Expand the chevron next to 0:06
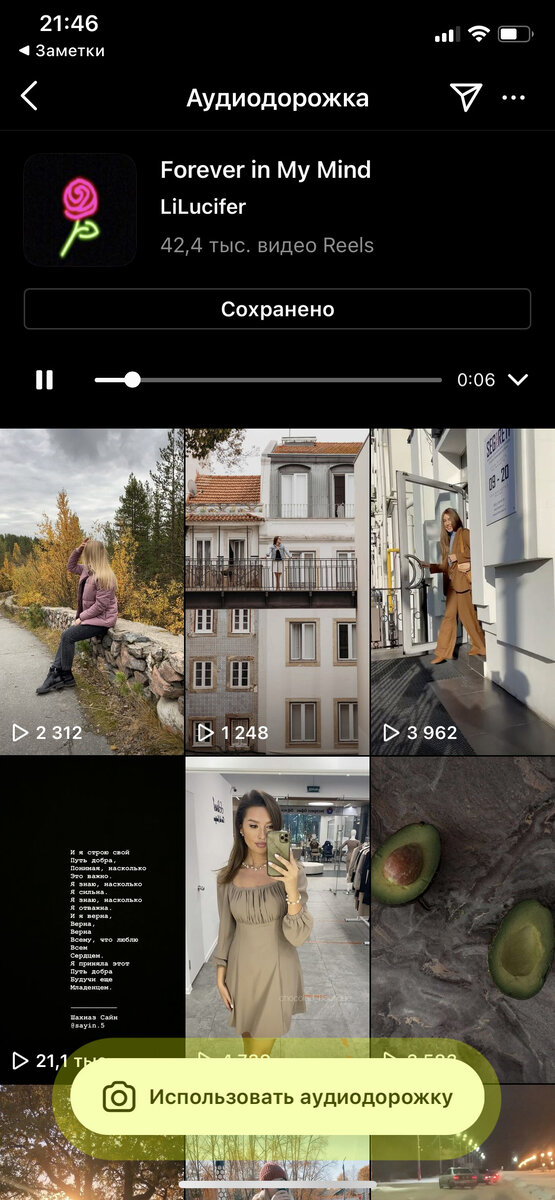 [517, 380]
